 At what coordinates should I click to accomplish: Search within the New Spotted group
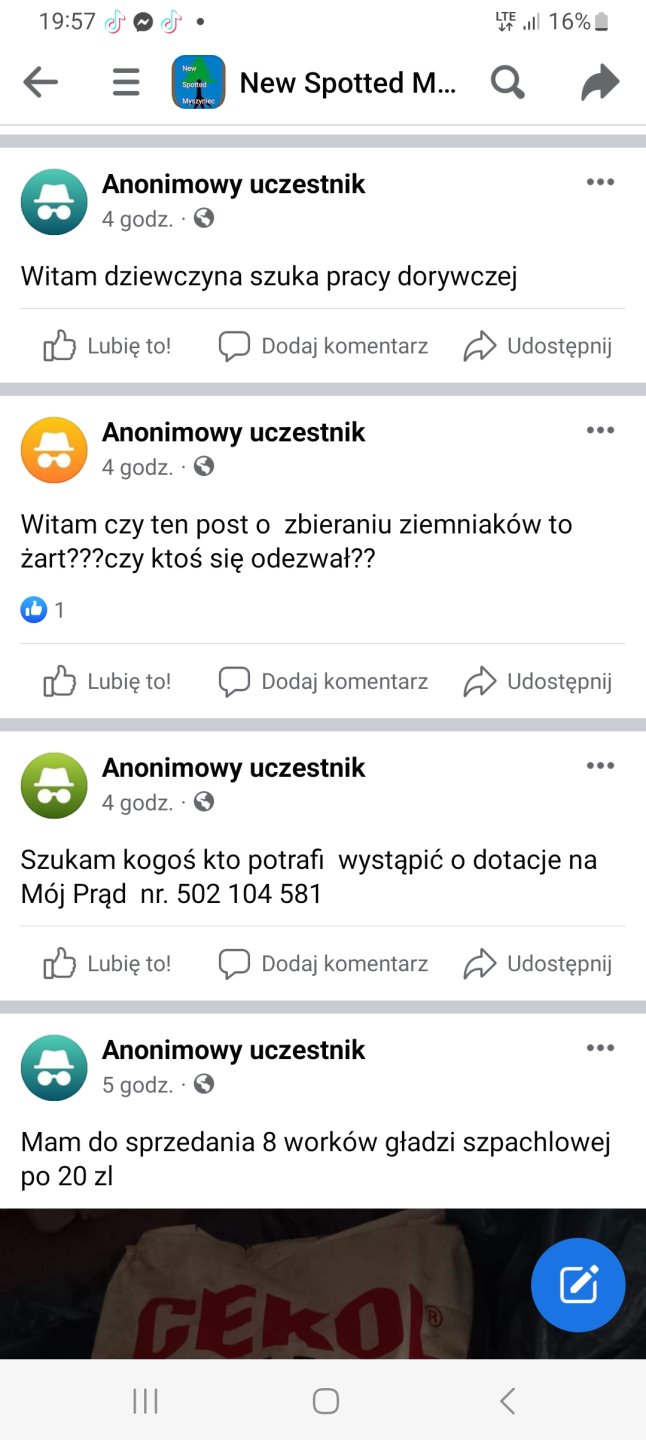click(508, 83)
